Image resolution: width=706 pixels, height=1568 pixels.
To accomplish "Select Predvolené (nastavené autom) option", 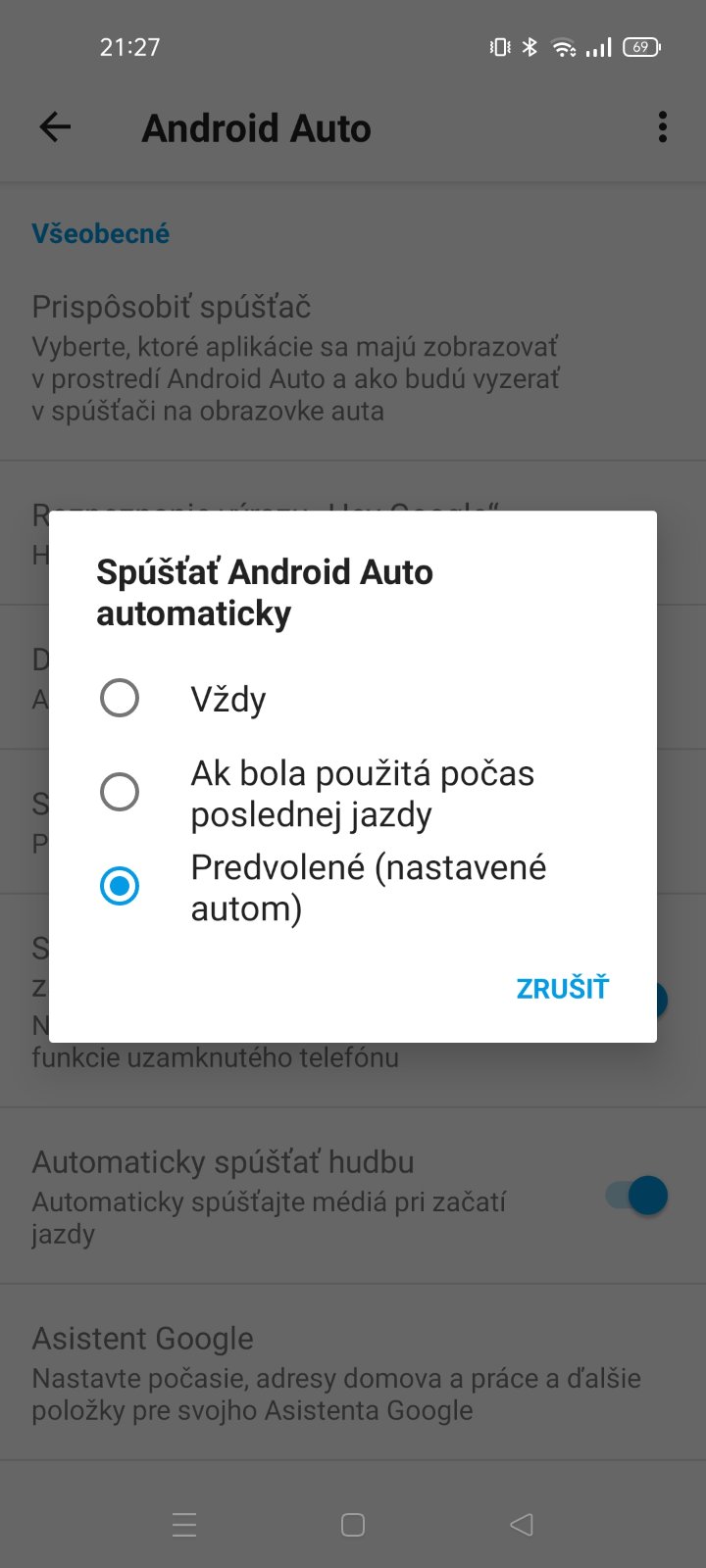I will pos(120,886).
